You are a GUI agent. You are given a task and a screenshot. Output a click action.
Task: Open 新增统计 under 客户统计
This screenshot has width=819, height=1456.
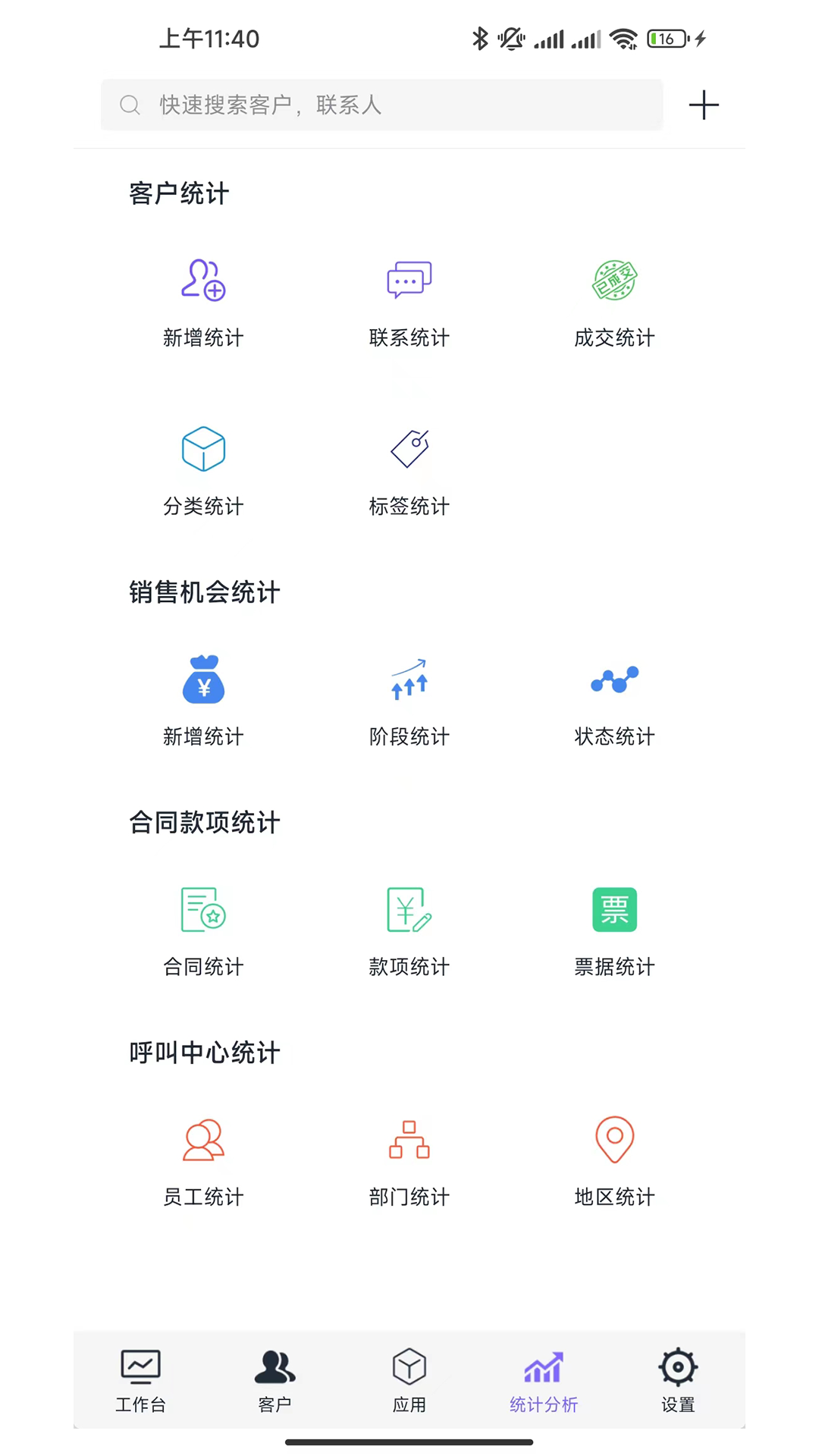tap(202, 303)
